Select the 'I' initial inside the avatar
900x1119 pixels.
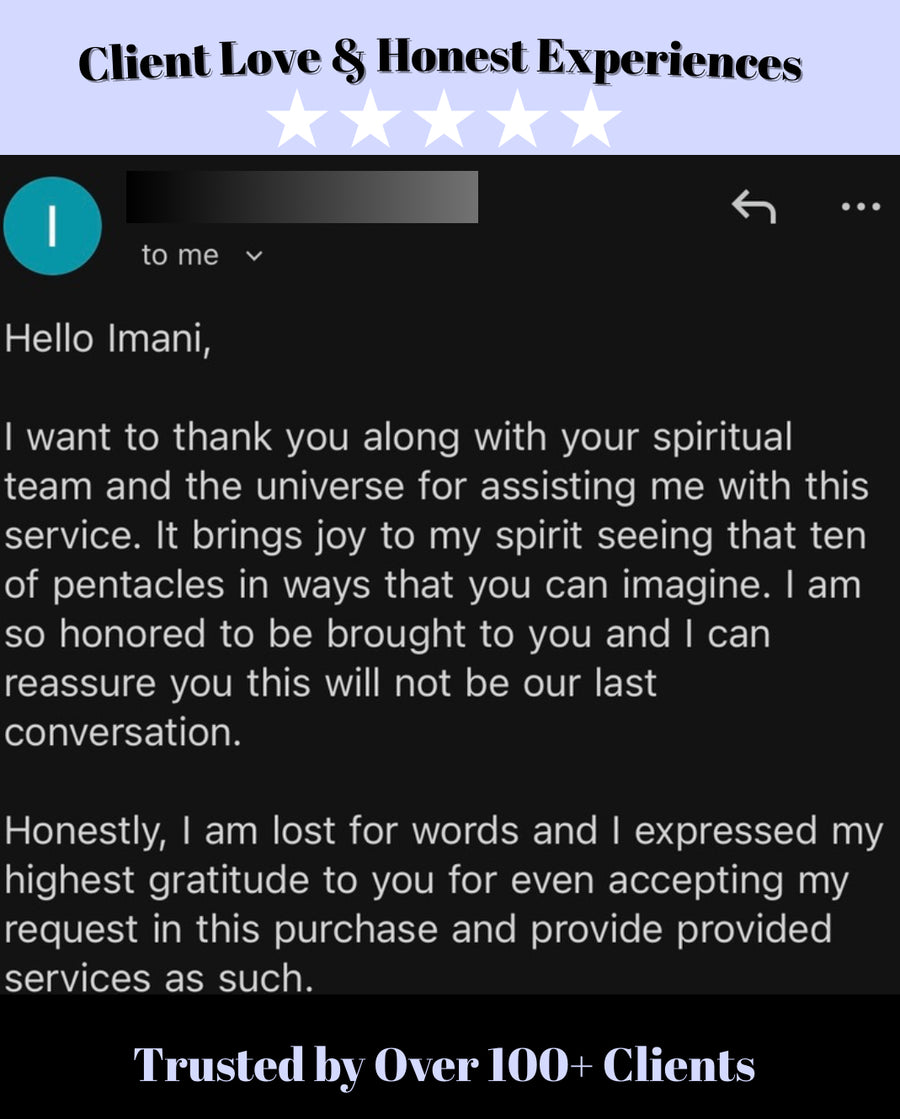tap(52, 226)
